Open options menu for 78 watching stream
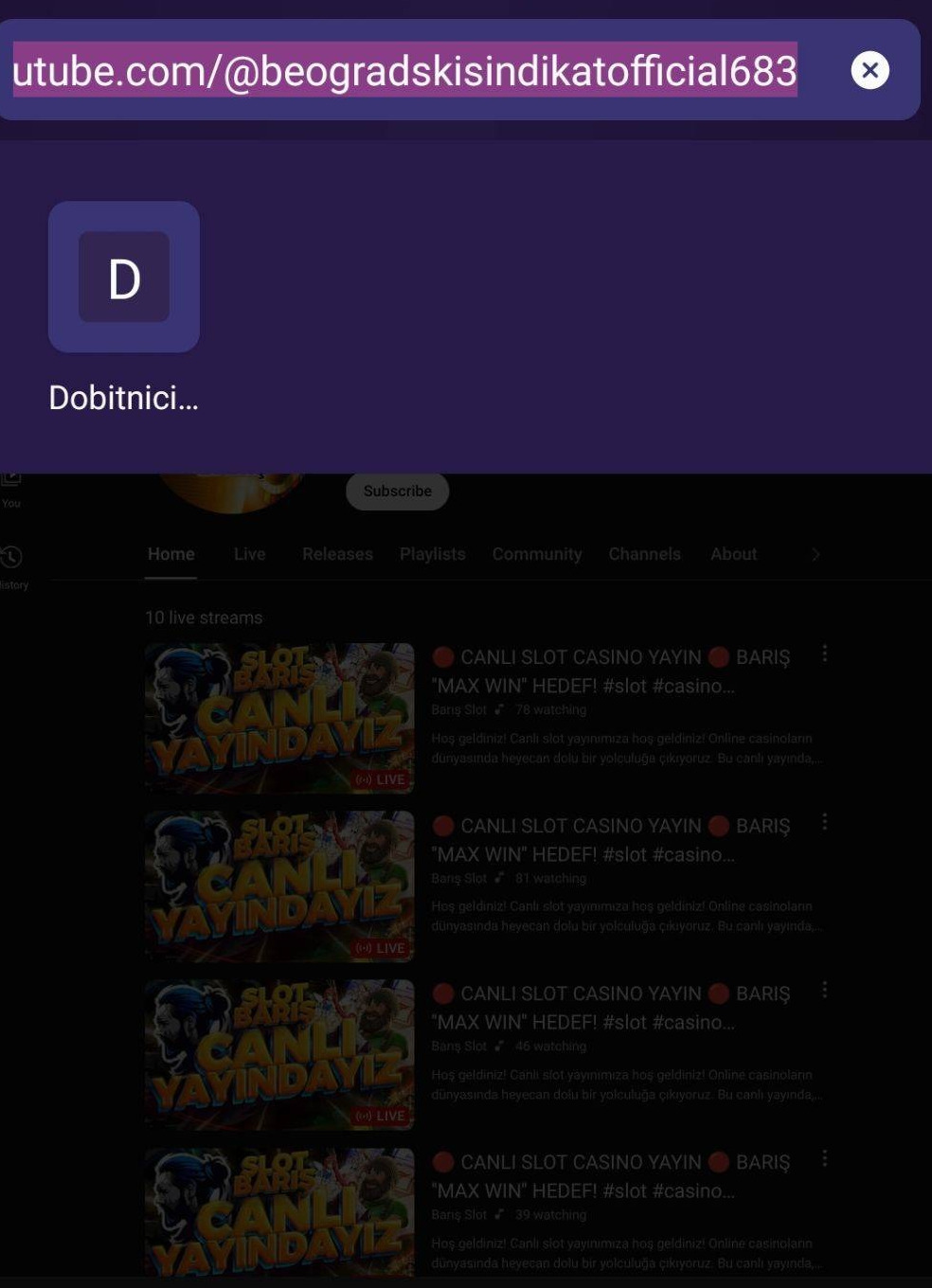The height and width of the screenshot is (1288, 932). point(825,653)
